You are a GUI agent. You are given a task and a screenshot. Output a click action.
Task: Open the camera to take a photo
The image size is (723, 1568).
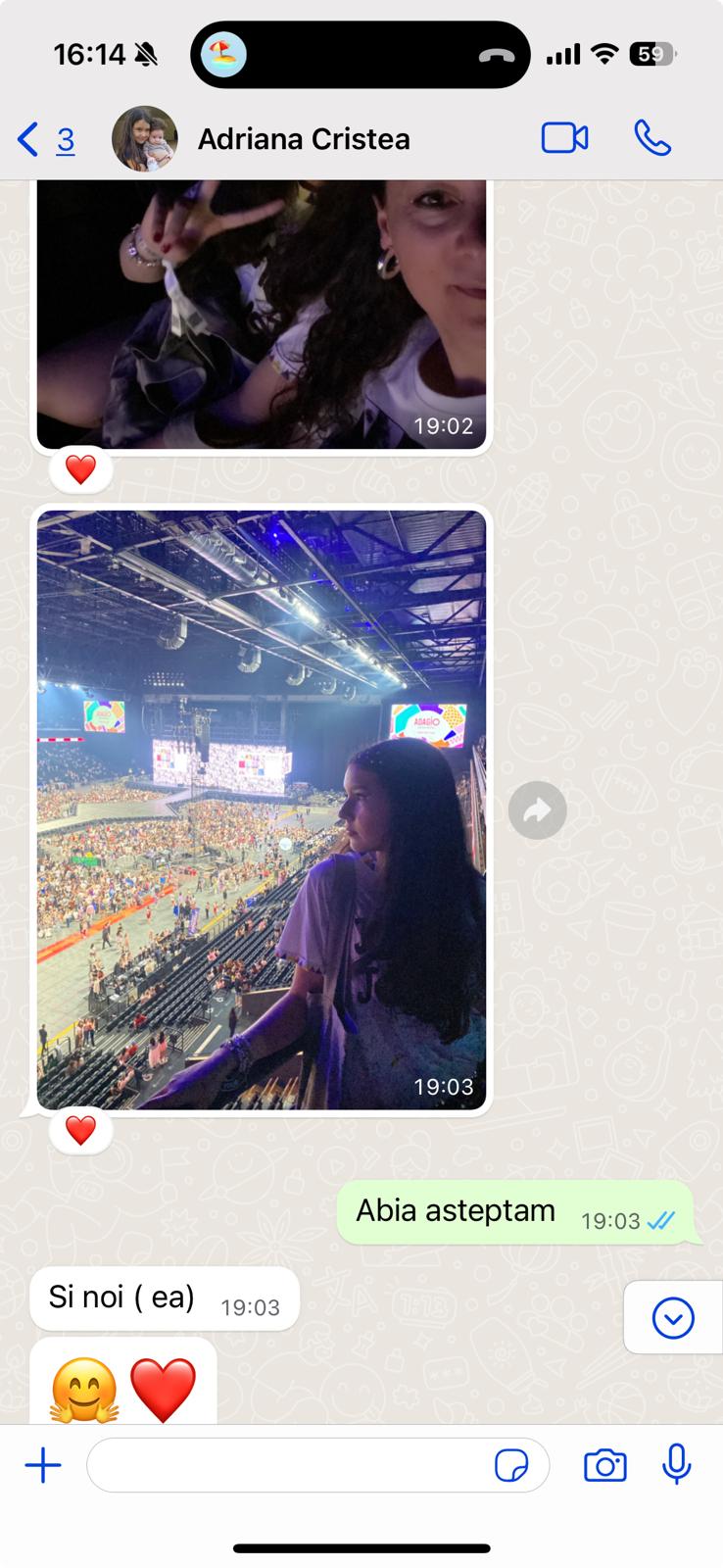[604, 1466]
